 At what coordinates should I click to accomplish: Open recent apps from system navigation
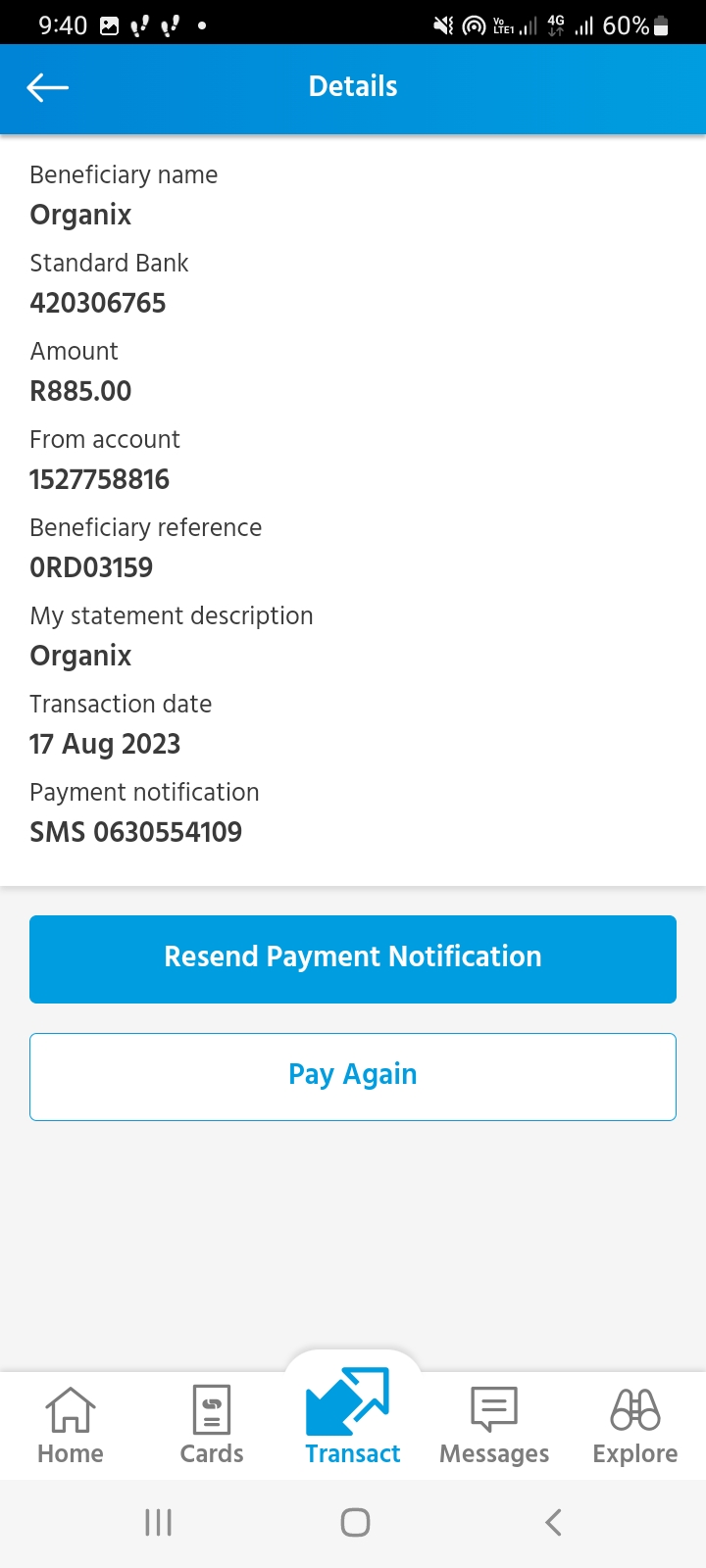(158, 1522)
